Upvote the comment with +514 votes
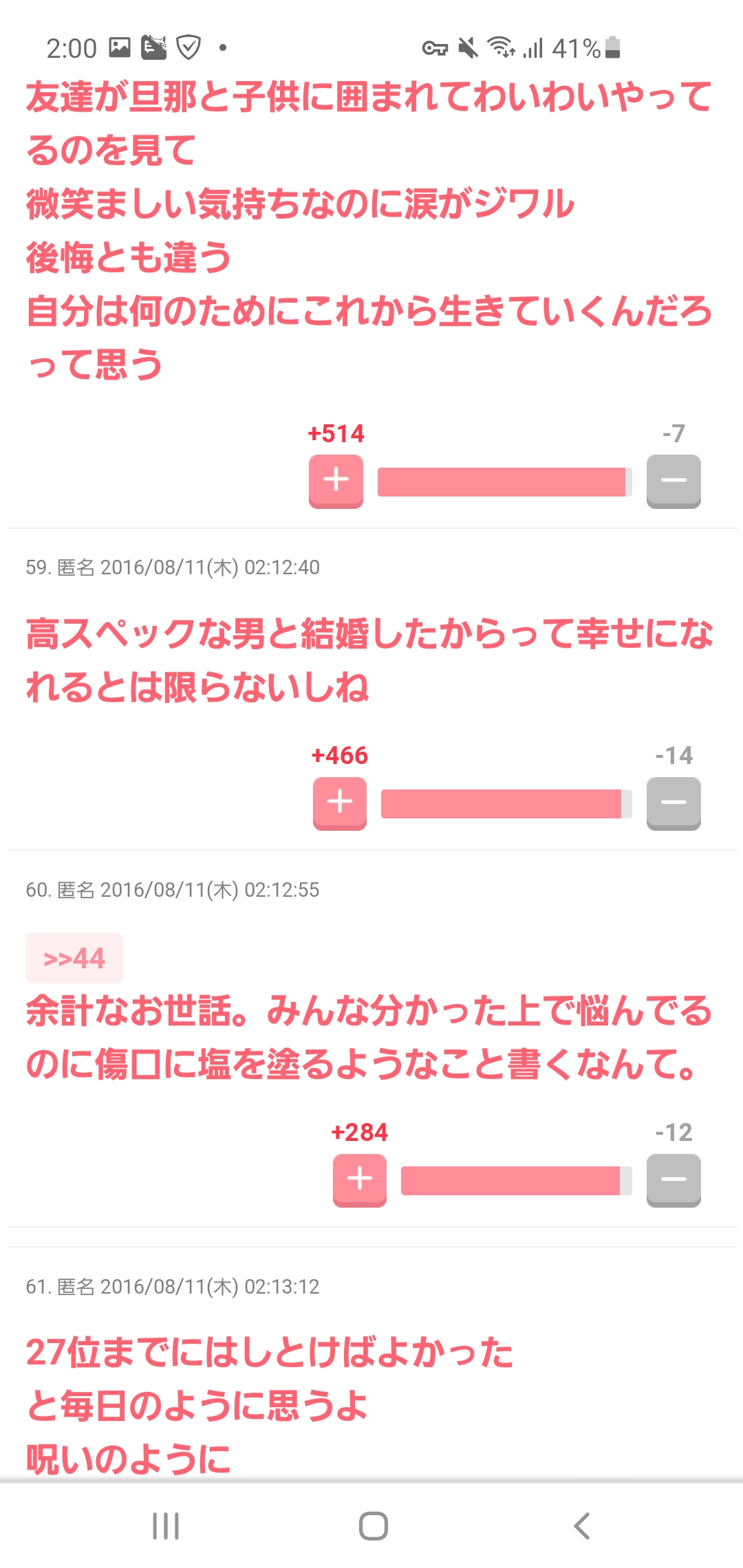The height and width of the screenshot is (1568, 743). [336, 481]
